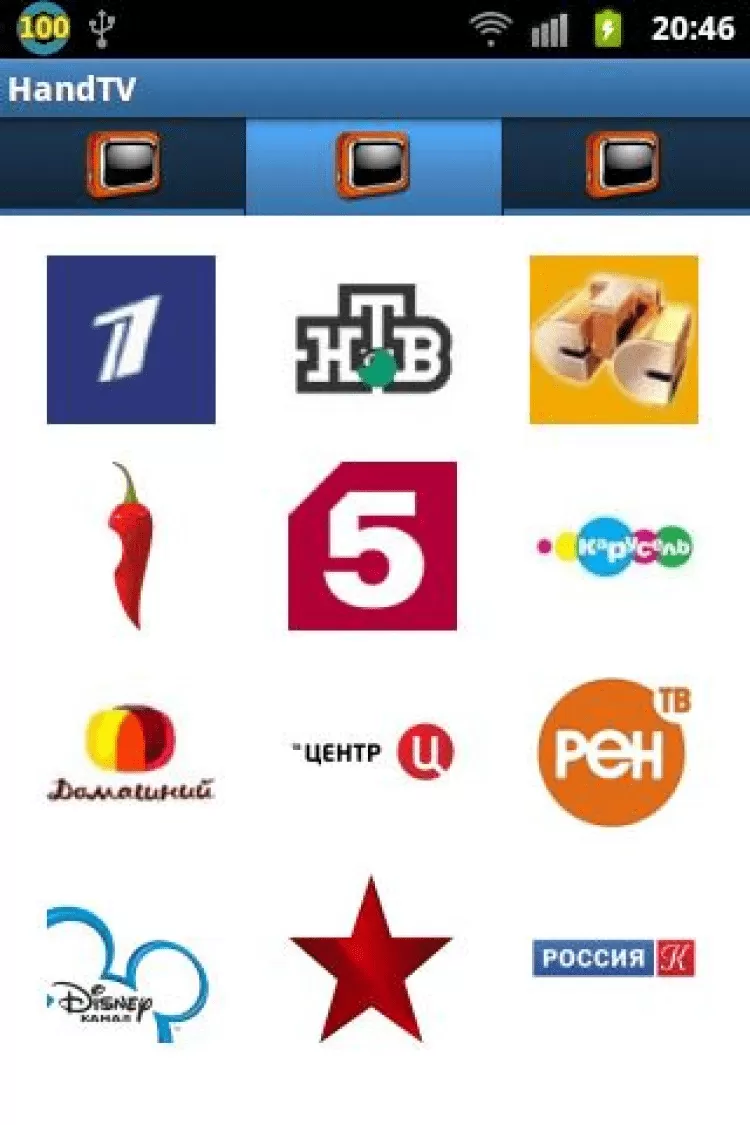Open the Channel One tile

pos(131,339)
